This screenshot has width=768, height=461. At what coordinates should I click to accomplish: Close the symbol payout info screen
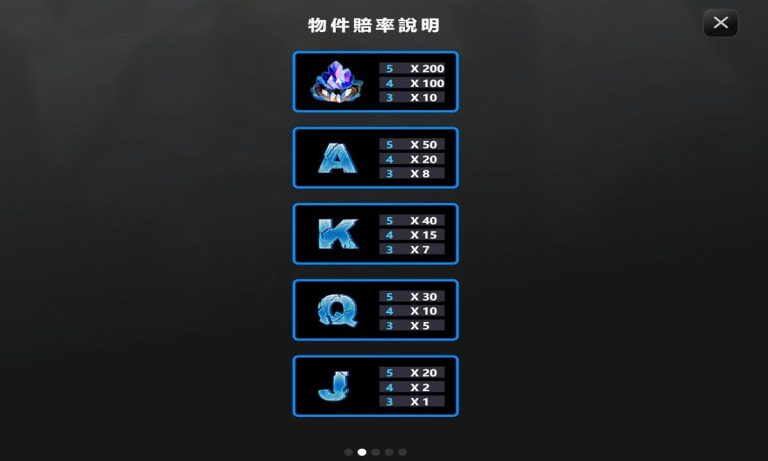click(720, 23)
